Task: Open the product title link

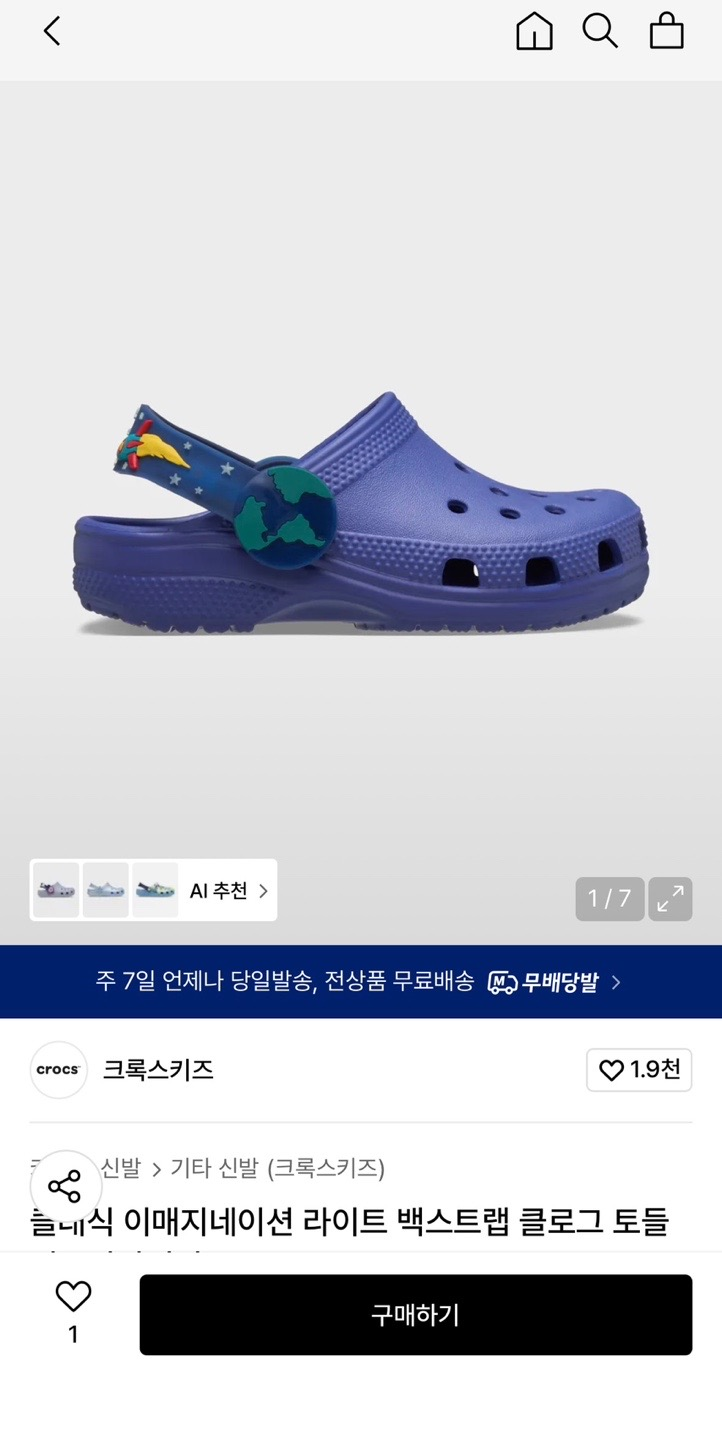Action: click(348, 1223)
